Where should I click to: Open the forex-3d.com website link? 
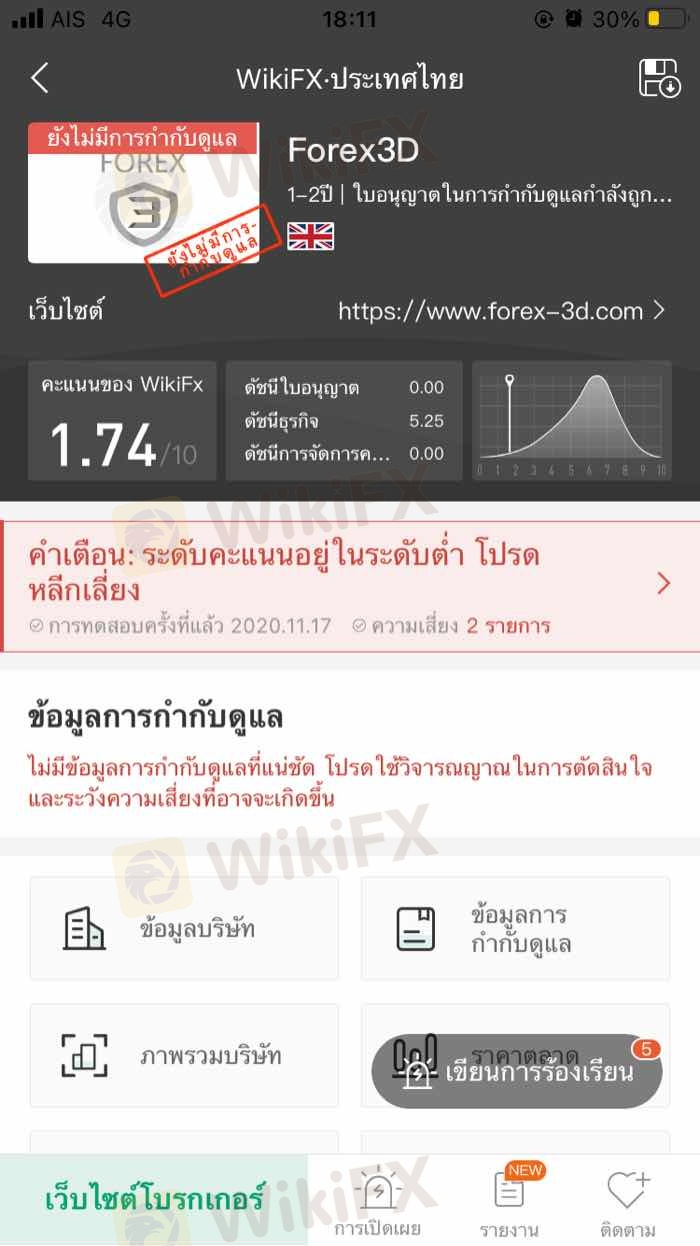(500, 311)
